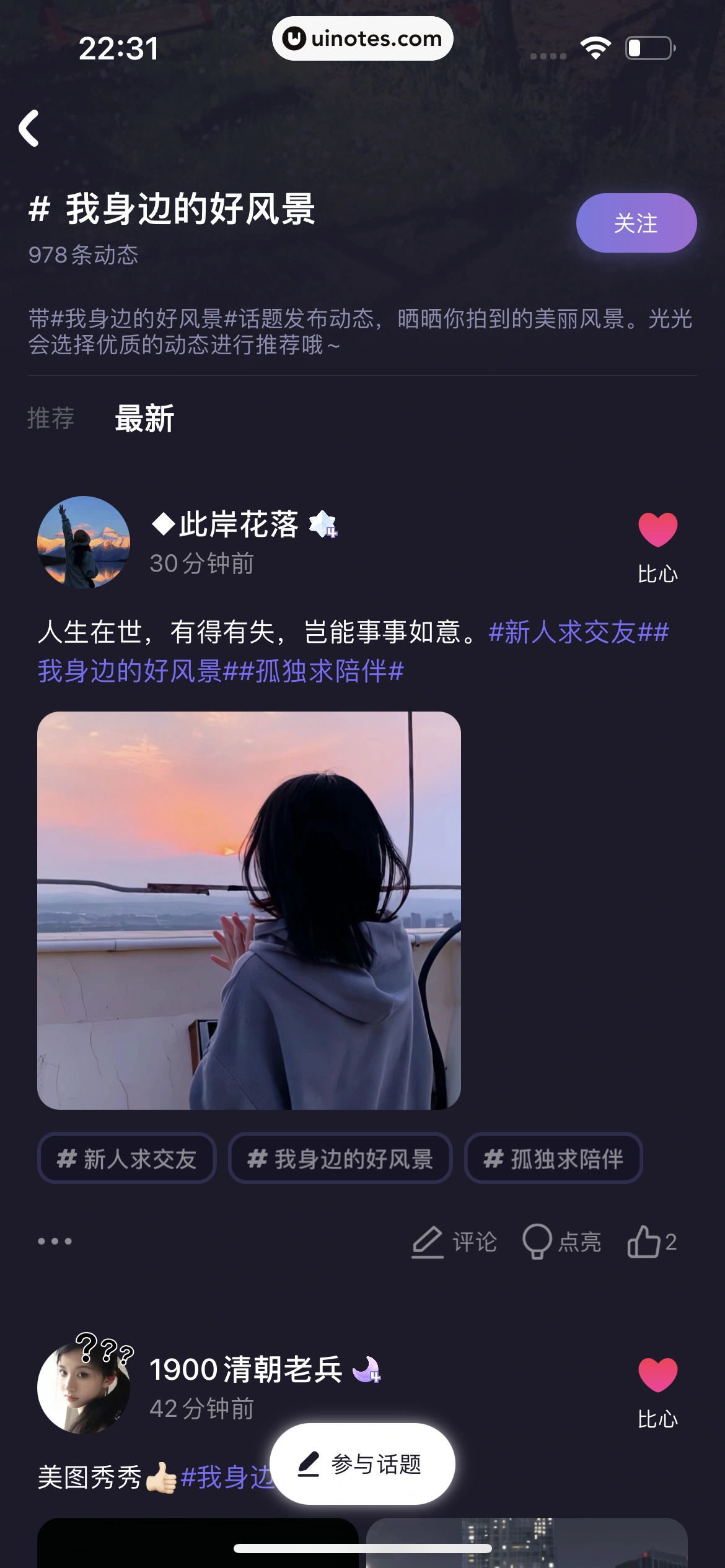Open the 评论 comment composer
The image size is (725, 1568).
455,1242
